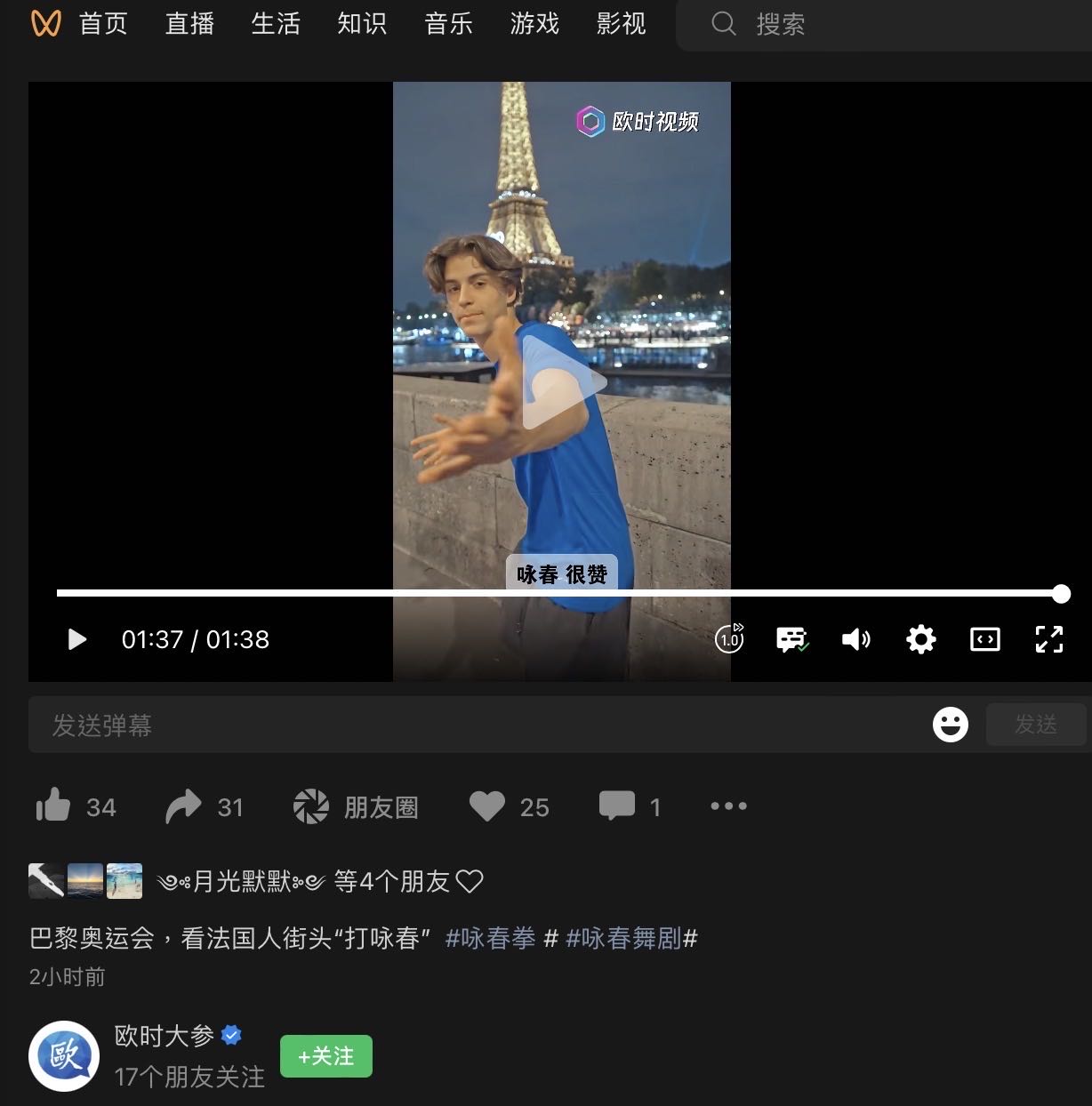The width and height of the screenshot is (1092, 1106).
Task: Click the play button in the player controls
Action: click(x=76, y=639)
